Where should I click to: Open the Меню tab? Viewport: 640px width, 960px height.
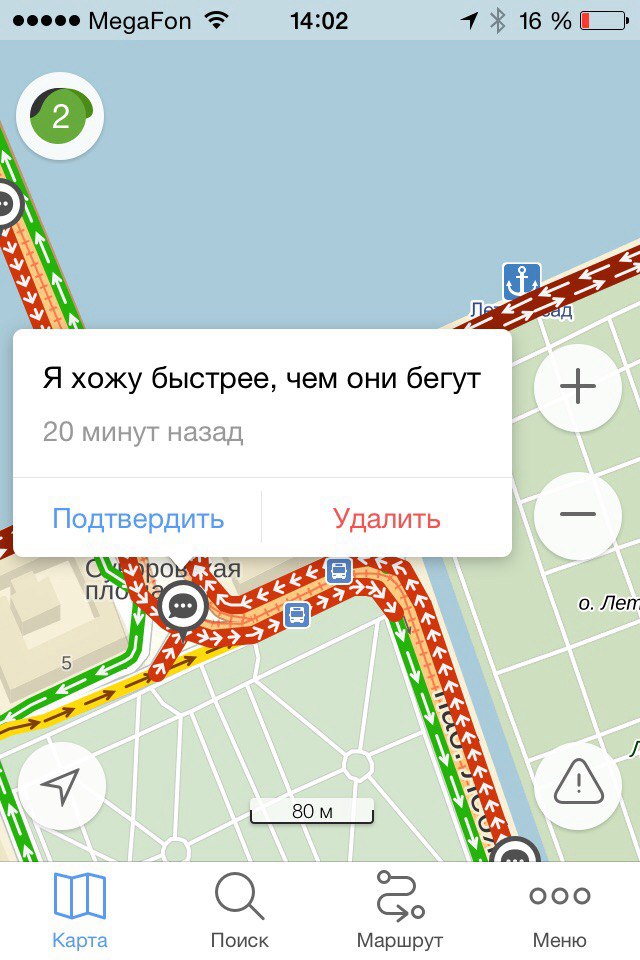point(559,909)
